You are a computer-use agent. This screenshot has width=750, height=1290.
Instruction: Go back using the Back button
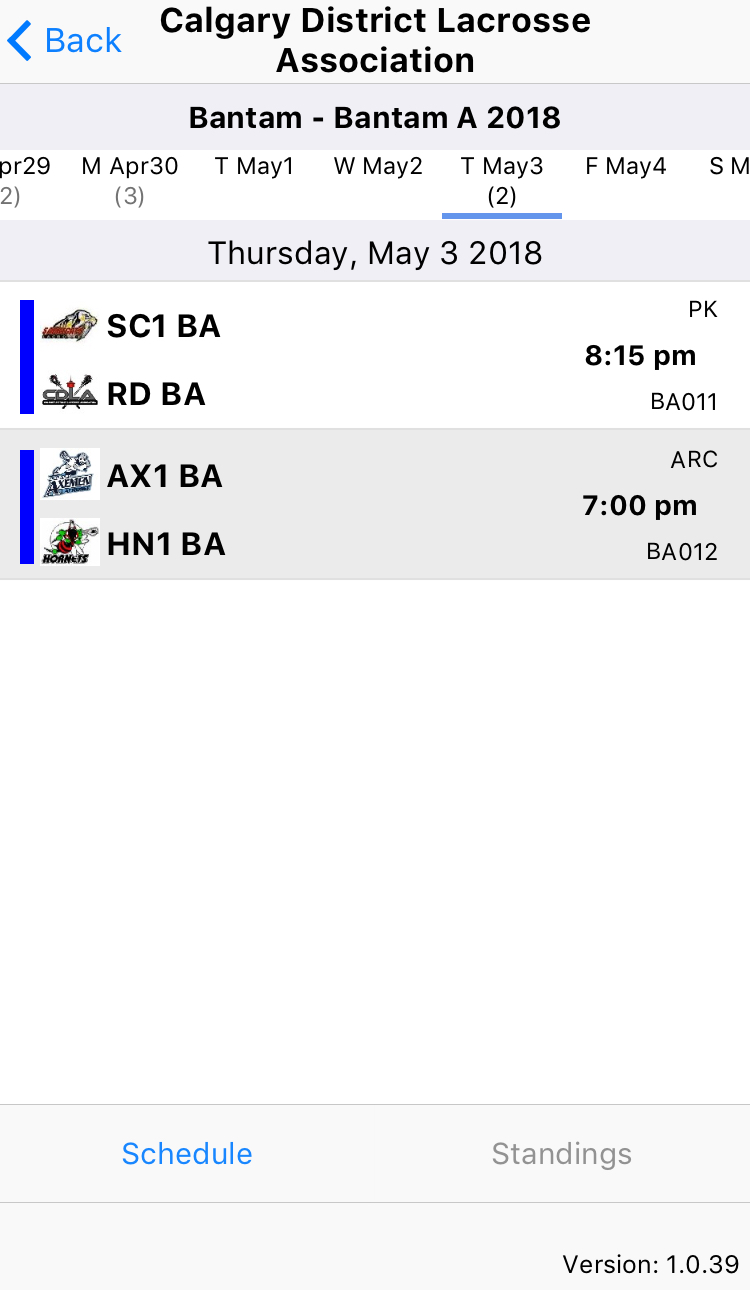click(64, 41)
